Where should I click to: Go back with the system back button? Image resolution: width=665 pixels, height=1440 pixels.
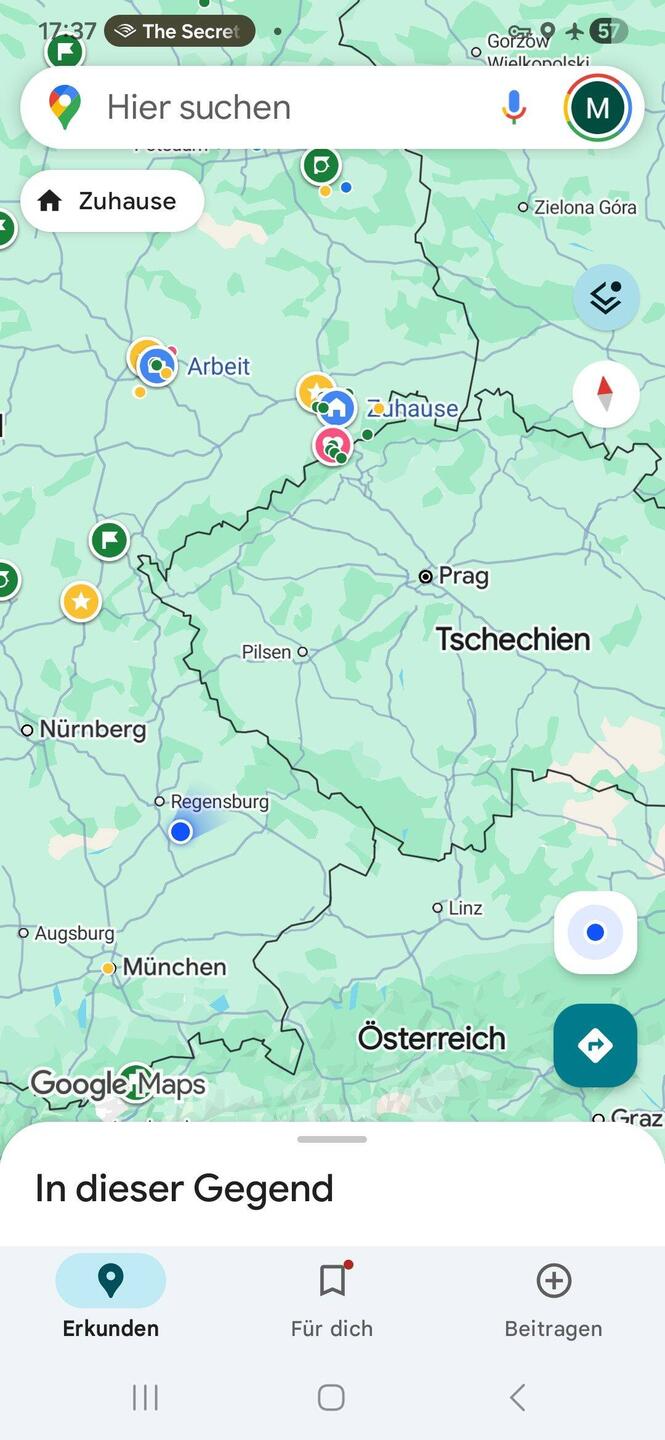pos(517,1397)
